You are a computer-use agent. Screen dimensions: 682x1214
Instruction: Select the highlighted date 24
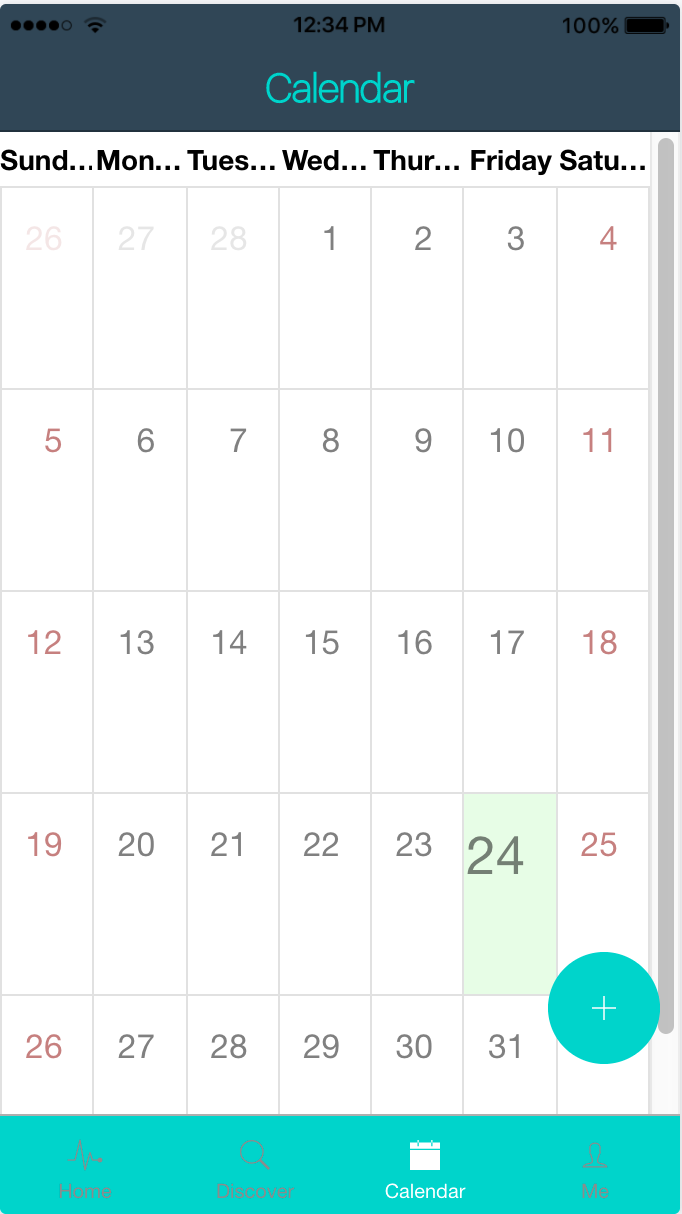[x=510, y=894]
